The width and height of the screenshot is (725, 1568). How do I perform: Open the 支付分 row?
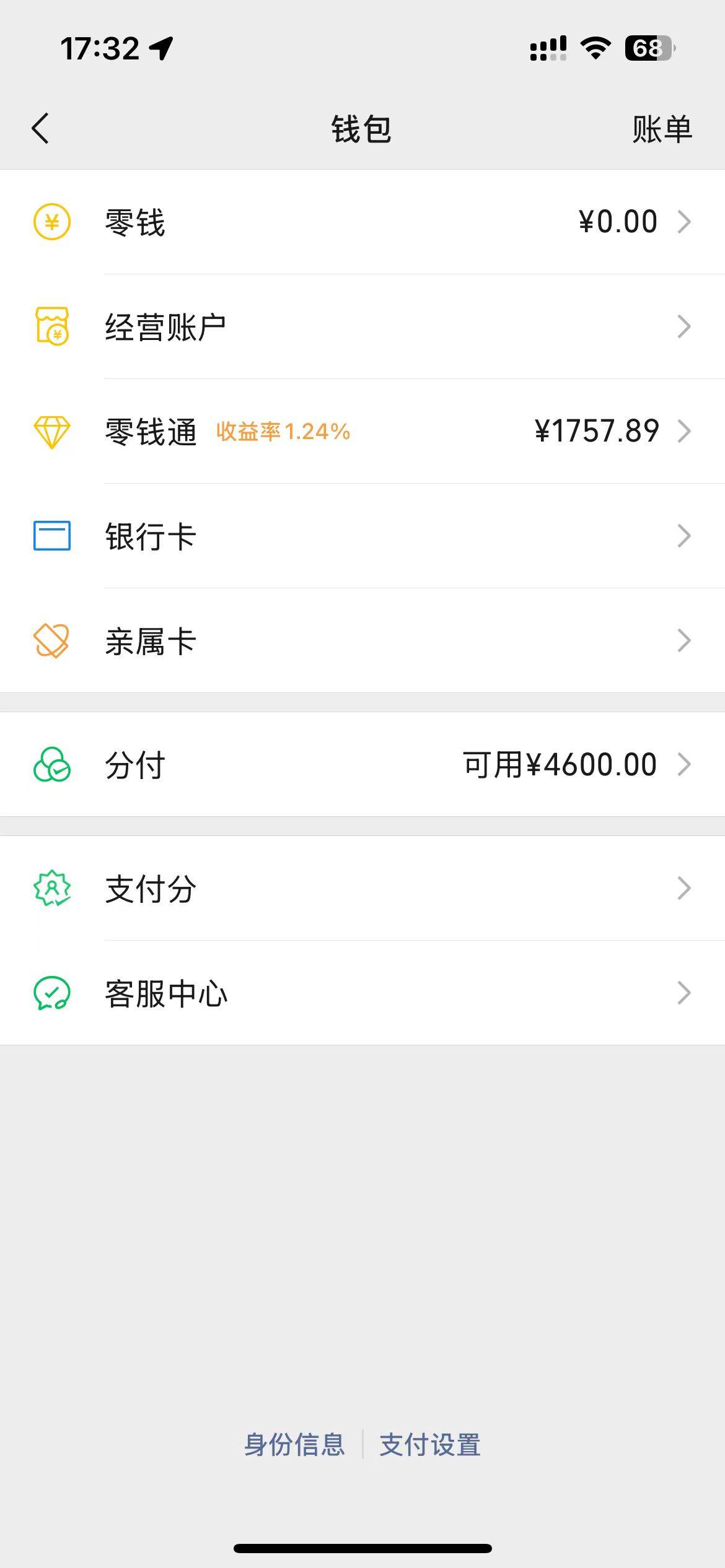[x=362, y=888]
